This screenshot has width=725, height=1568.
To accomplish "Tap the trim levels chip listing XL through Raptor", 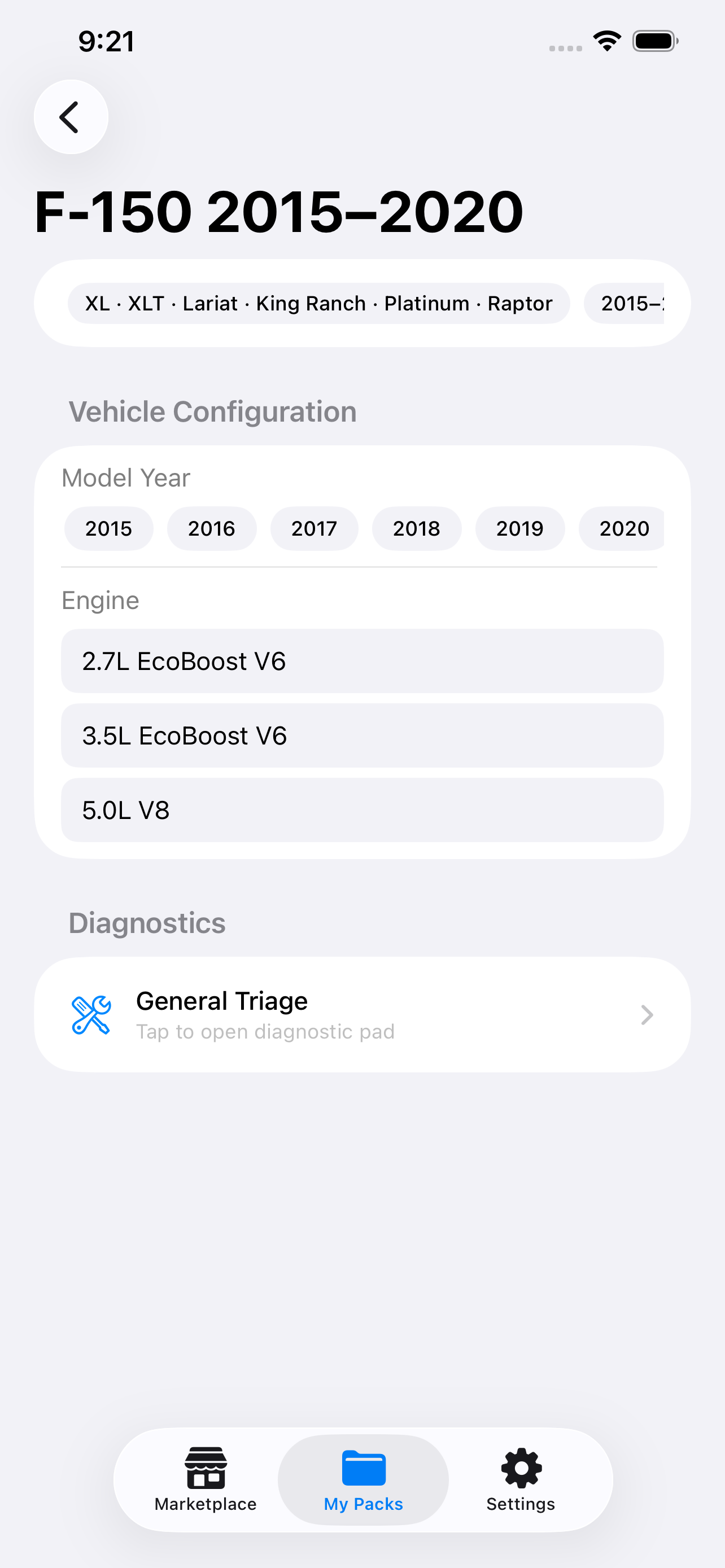I will point(318,303).
